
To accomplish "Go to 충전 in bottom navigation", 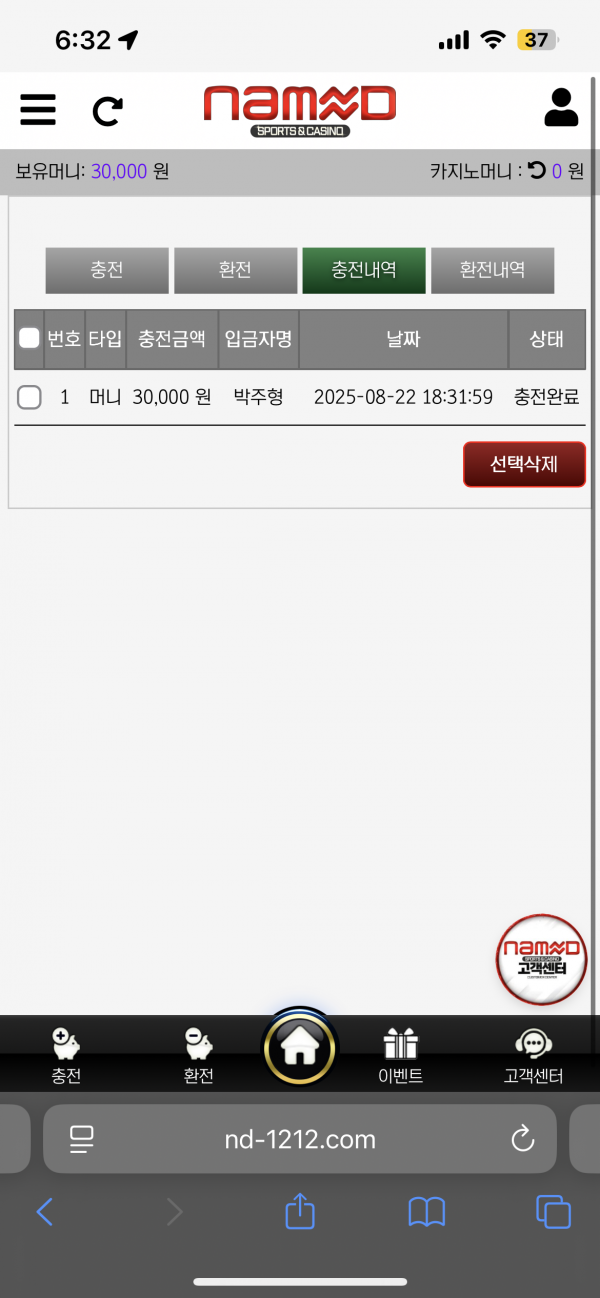I will point(66,1056).
